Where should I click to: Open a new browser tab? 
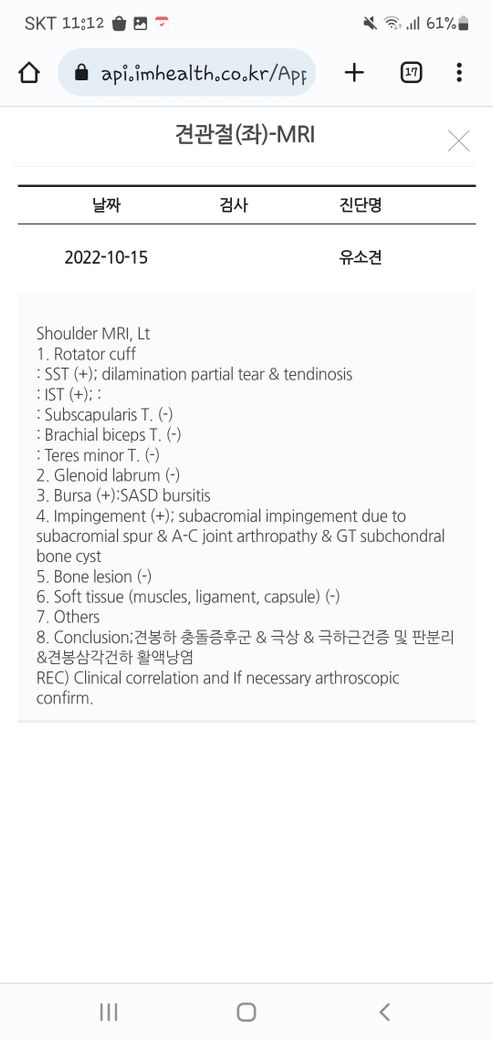click(354, 72)
